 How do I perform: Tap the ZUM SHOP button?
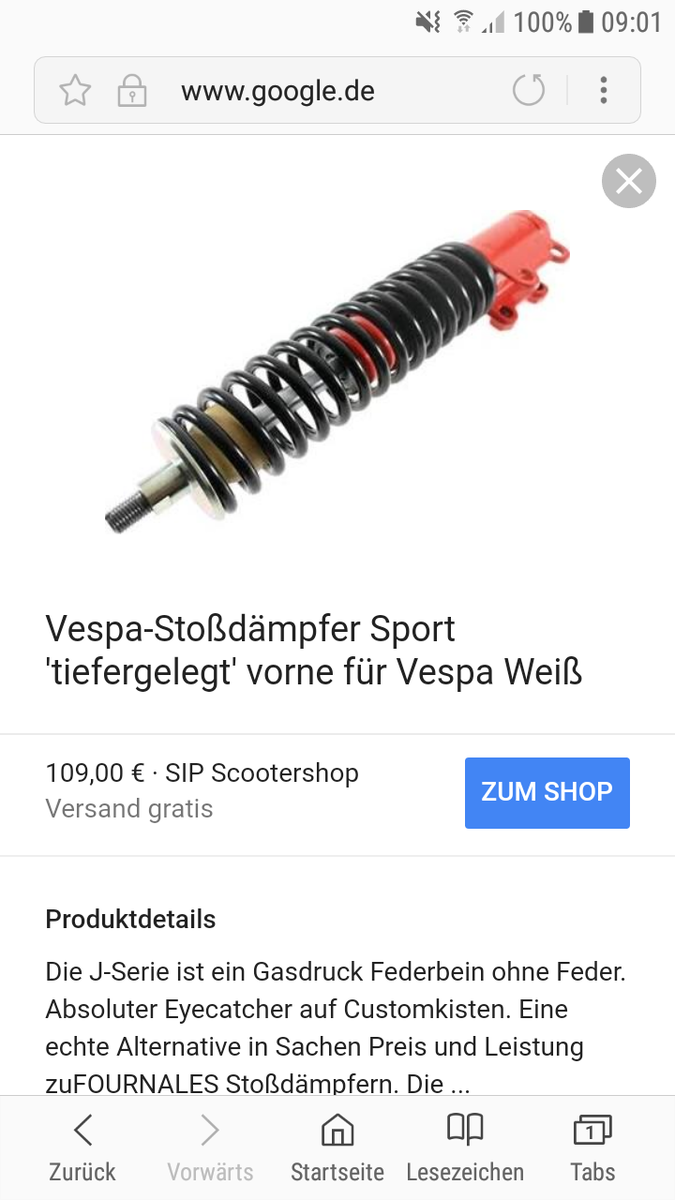[546, 793]
